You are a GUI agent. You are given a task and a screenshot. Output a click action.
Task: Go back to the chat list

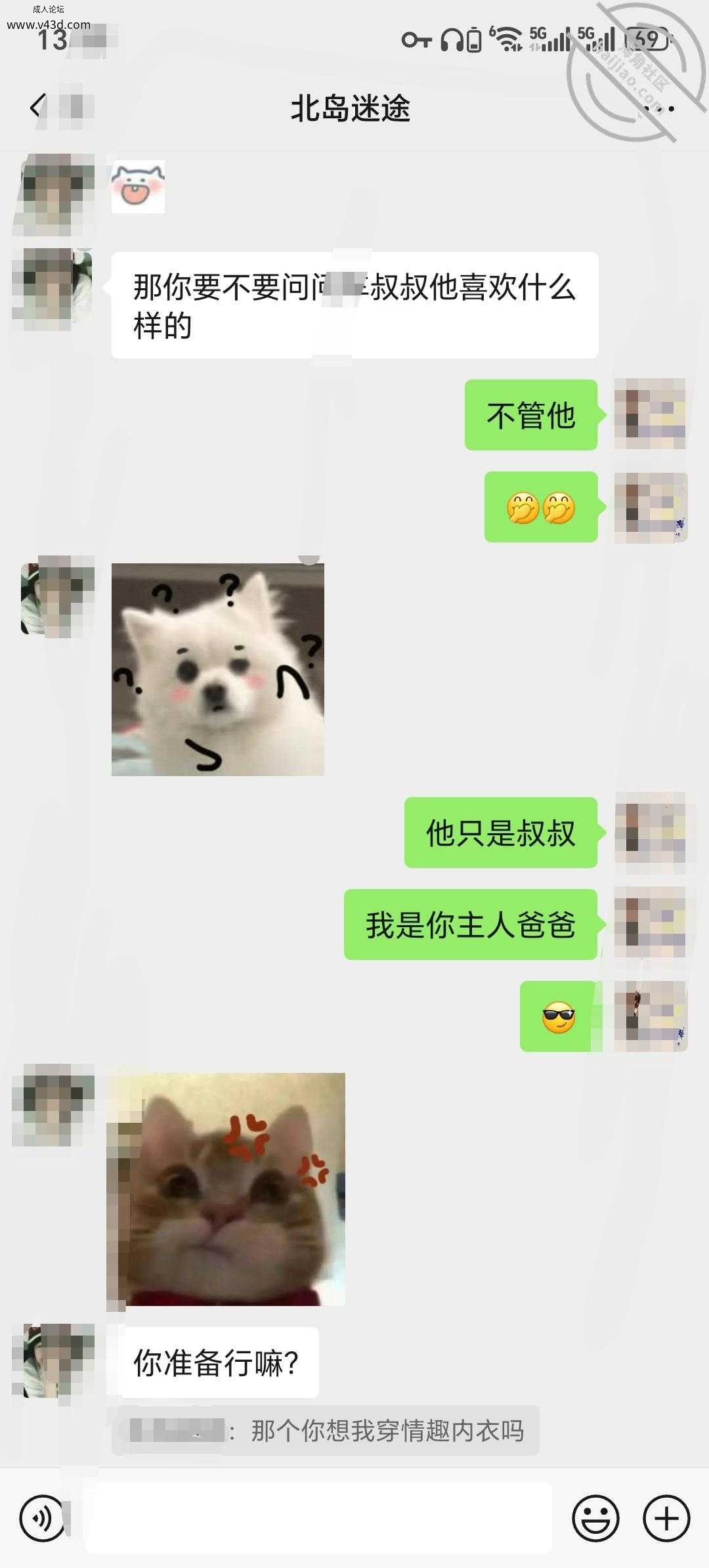[x=38, y=106]
